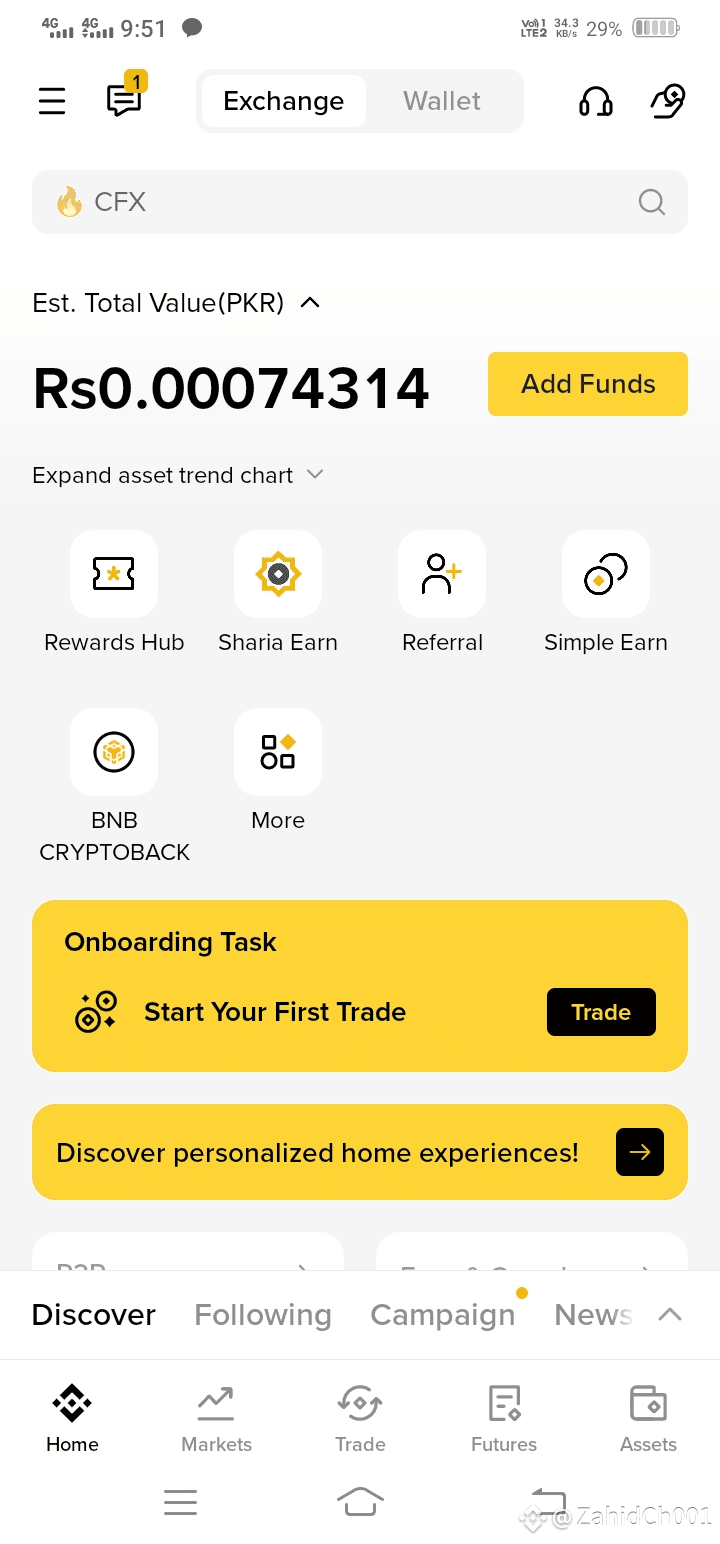Open Discover personalized home experiences arrow
The width and height of the screenshot is (720, 1544).
pyautogui.click(x=640, y=1152)
